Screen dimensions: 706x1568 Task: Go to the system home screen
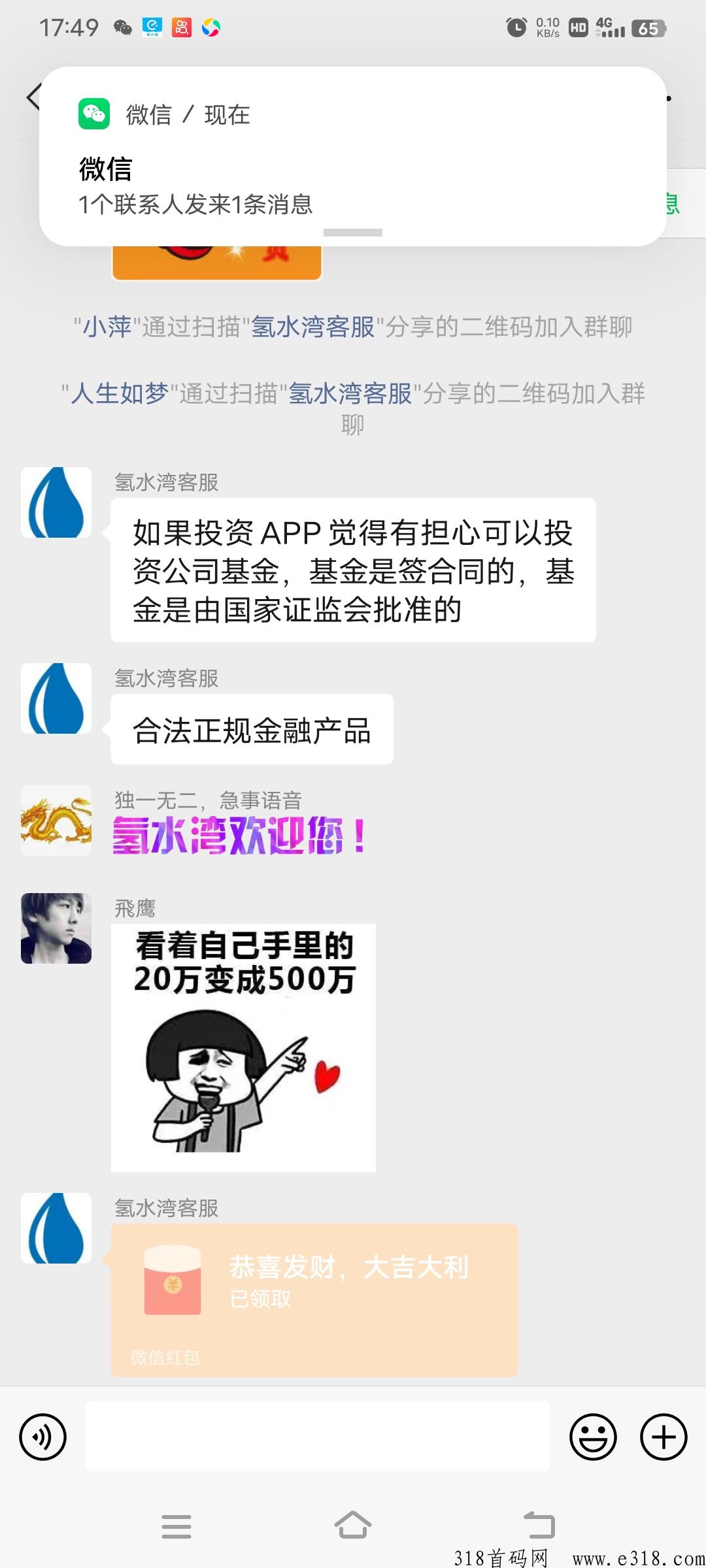pyautogui.click(x=353, y=1526)
